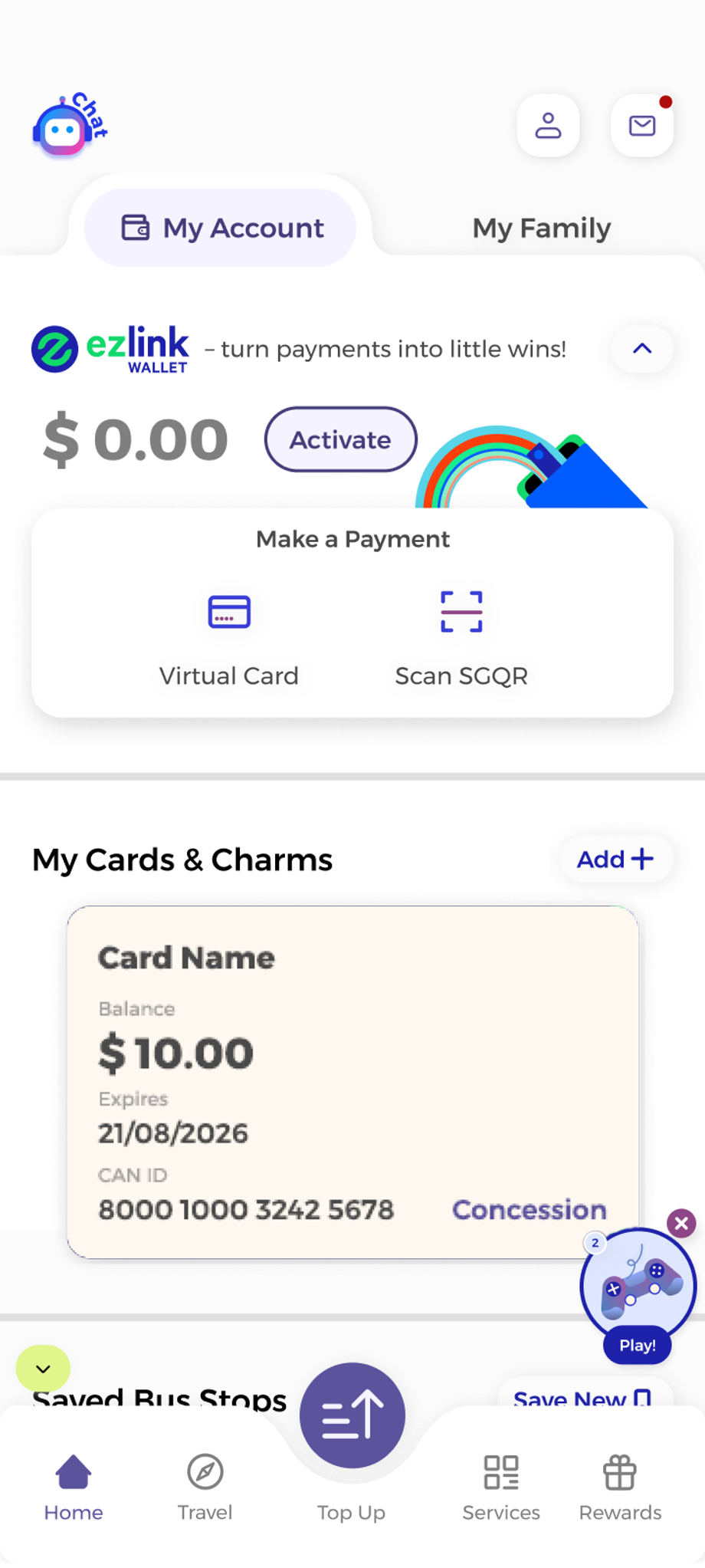Tap the yellow down-chevron button
Viewport: 705px width, 1568px height.
coord(43,1369)
